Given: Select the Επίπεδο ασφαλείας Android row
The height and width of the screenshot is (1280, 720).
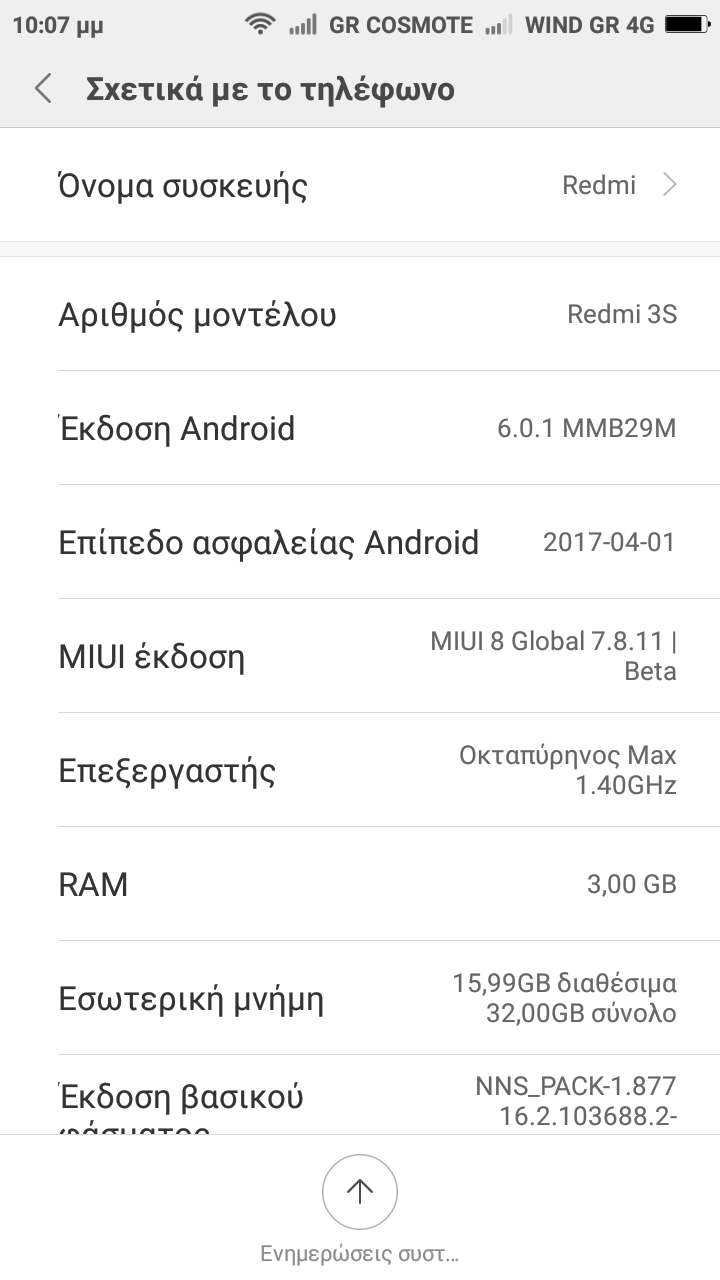Looking at the screenshot, I should point(360,543).
